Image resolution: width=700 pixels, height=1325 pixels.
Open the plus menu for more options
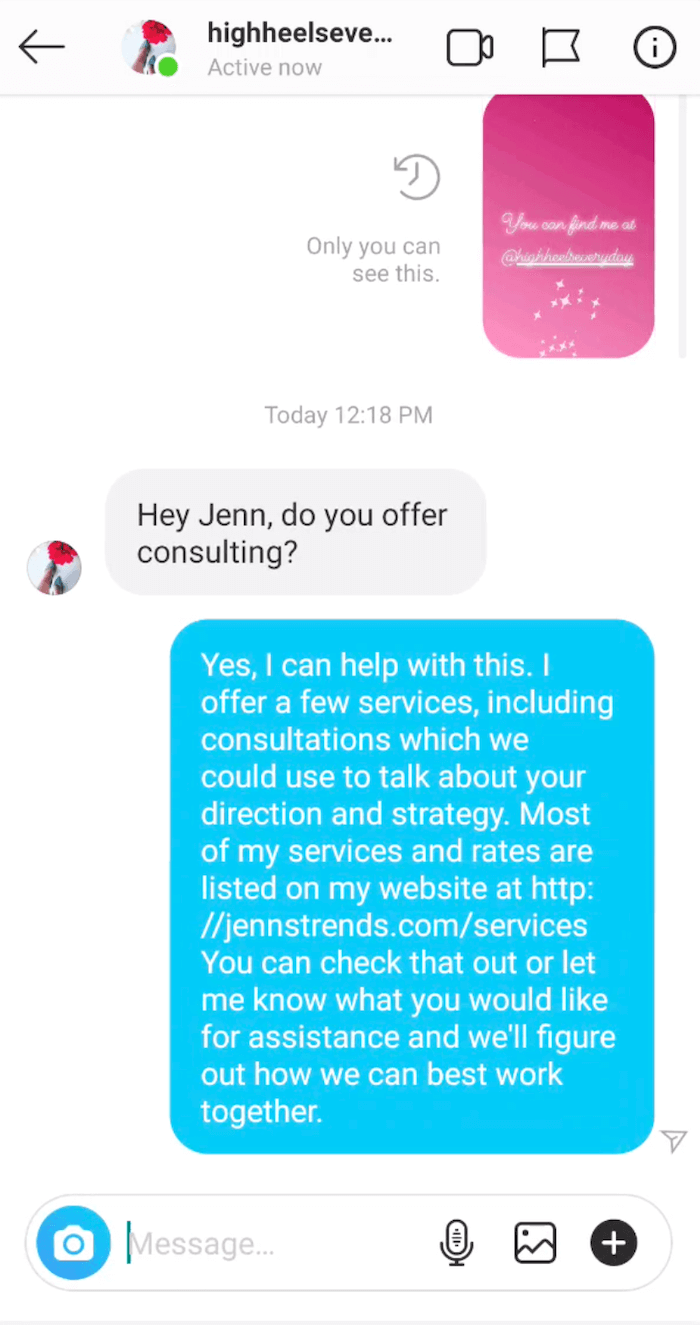613,1243
